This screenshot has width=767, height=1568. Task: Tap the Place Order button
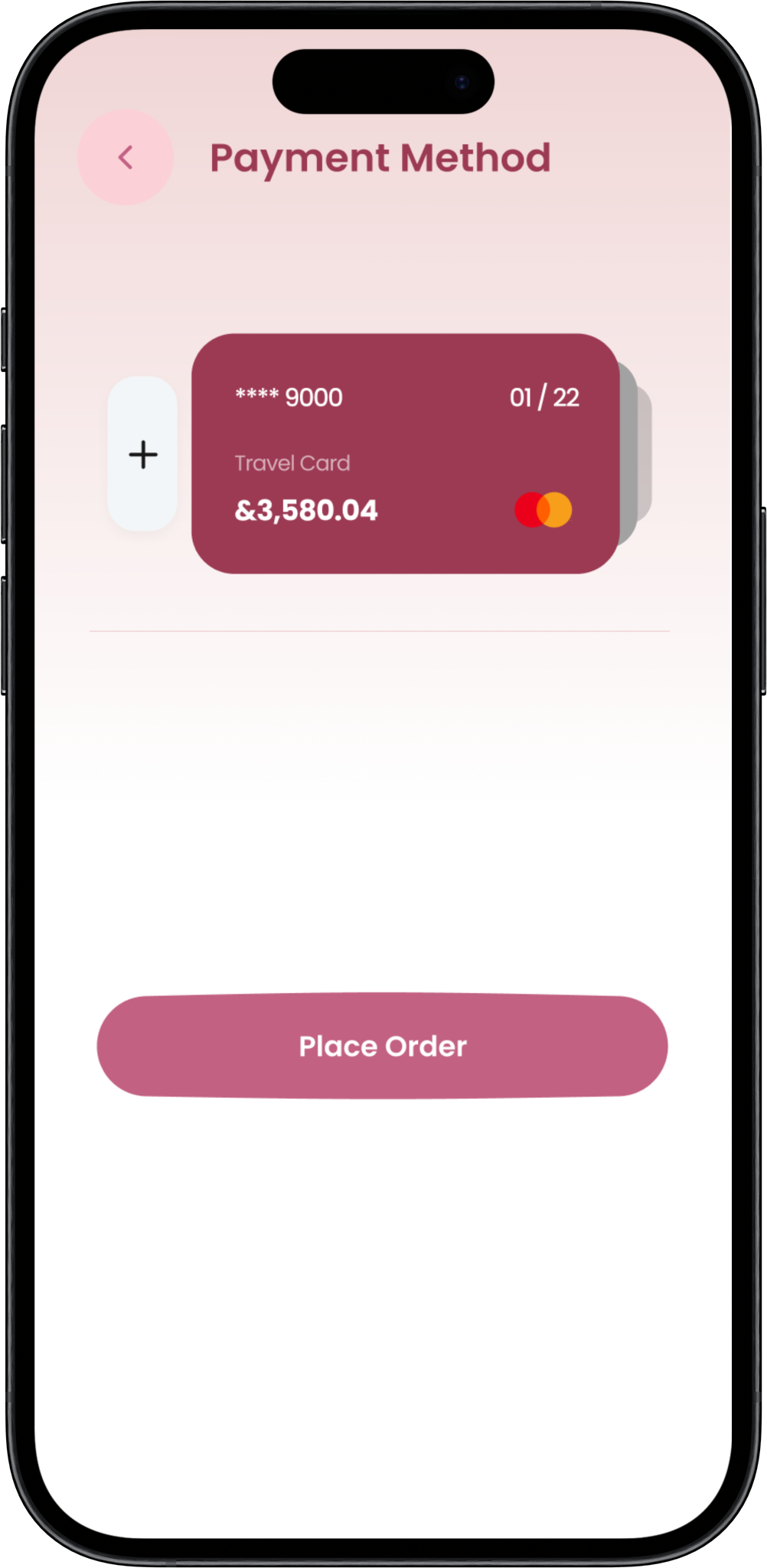coord(382,1046)
